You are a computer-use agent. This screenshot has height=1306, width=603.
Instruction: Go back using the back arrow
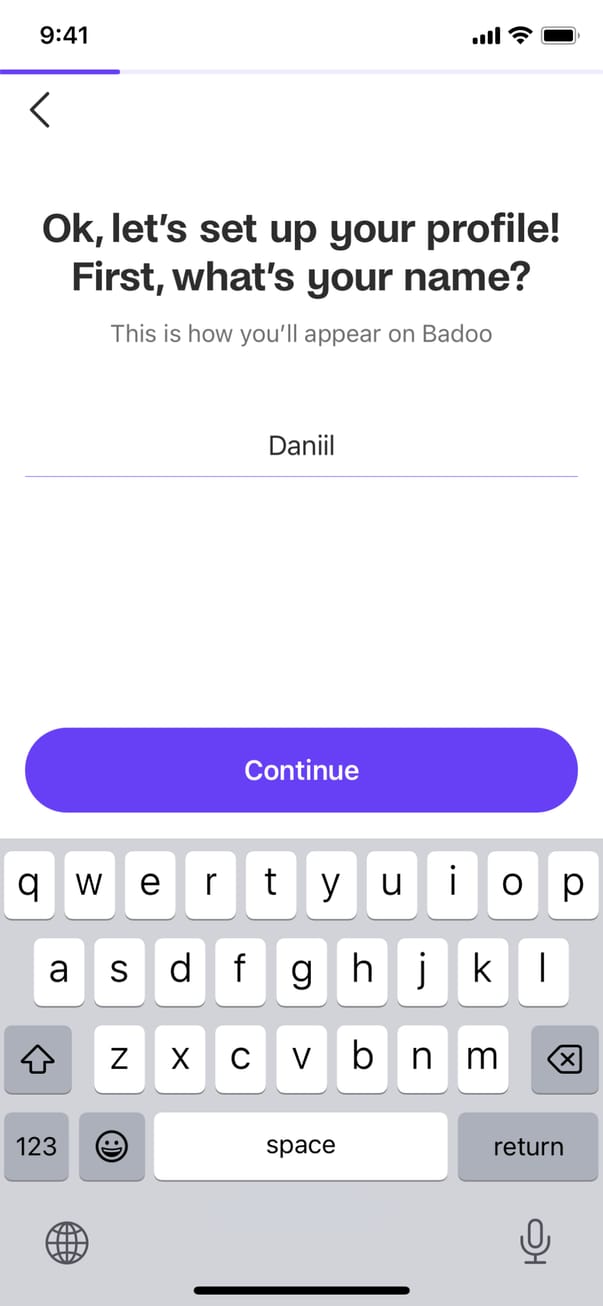(x=40, y=110)
